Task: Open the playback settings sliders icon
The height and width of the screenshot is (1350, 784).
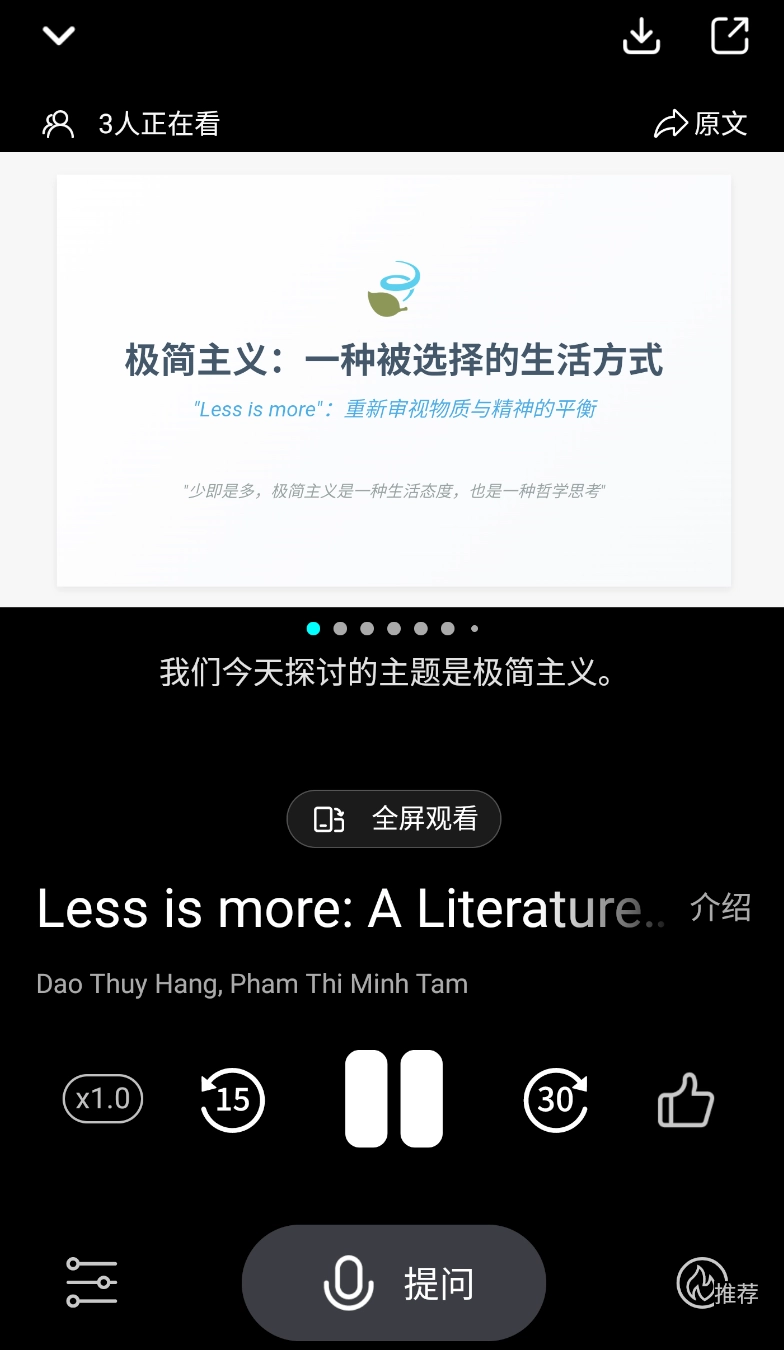Action: point(91,1282)
